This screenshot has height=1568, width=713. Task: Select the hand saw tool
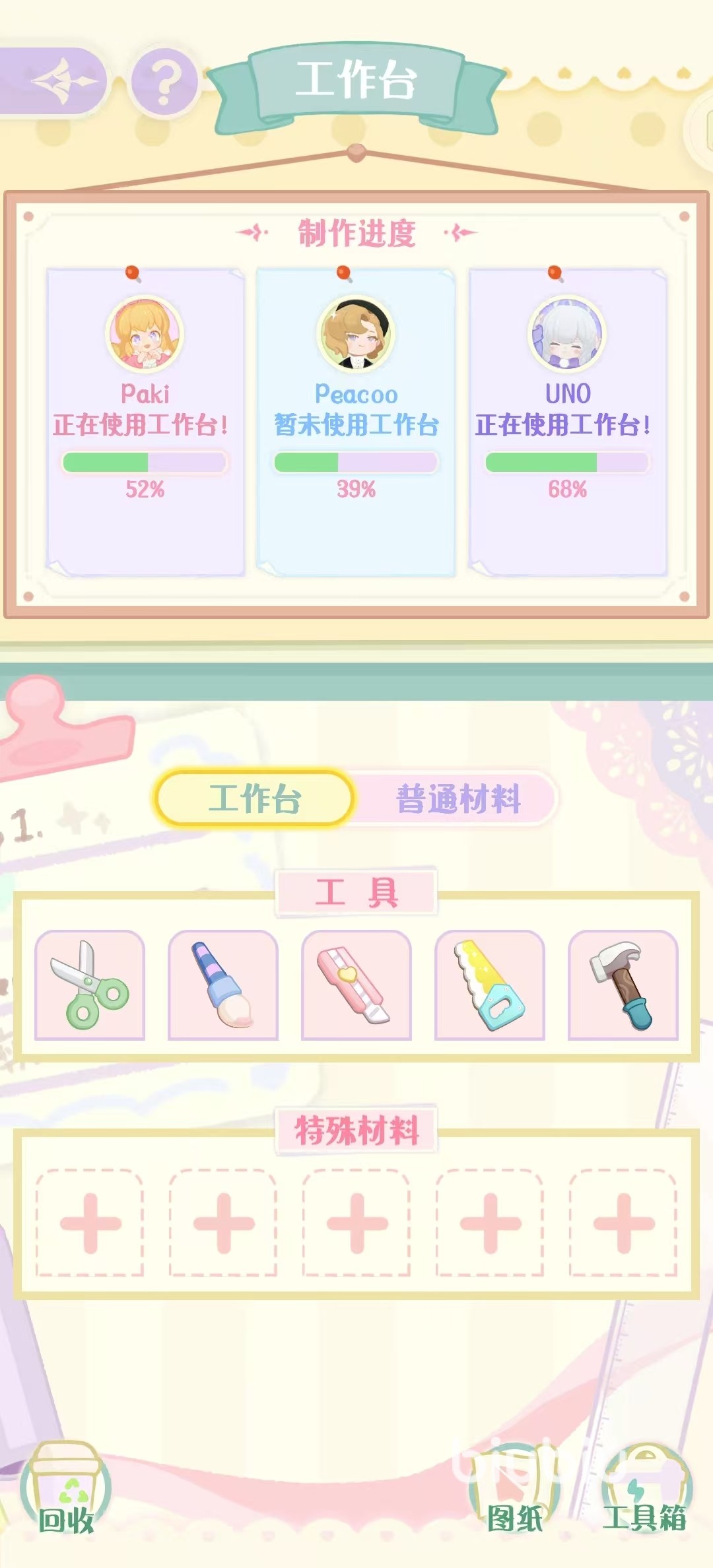pyautogui.click(x=490, y=985)
